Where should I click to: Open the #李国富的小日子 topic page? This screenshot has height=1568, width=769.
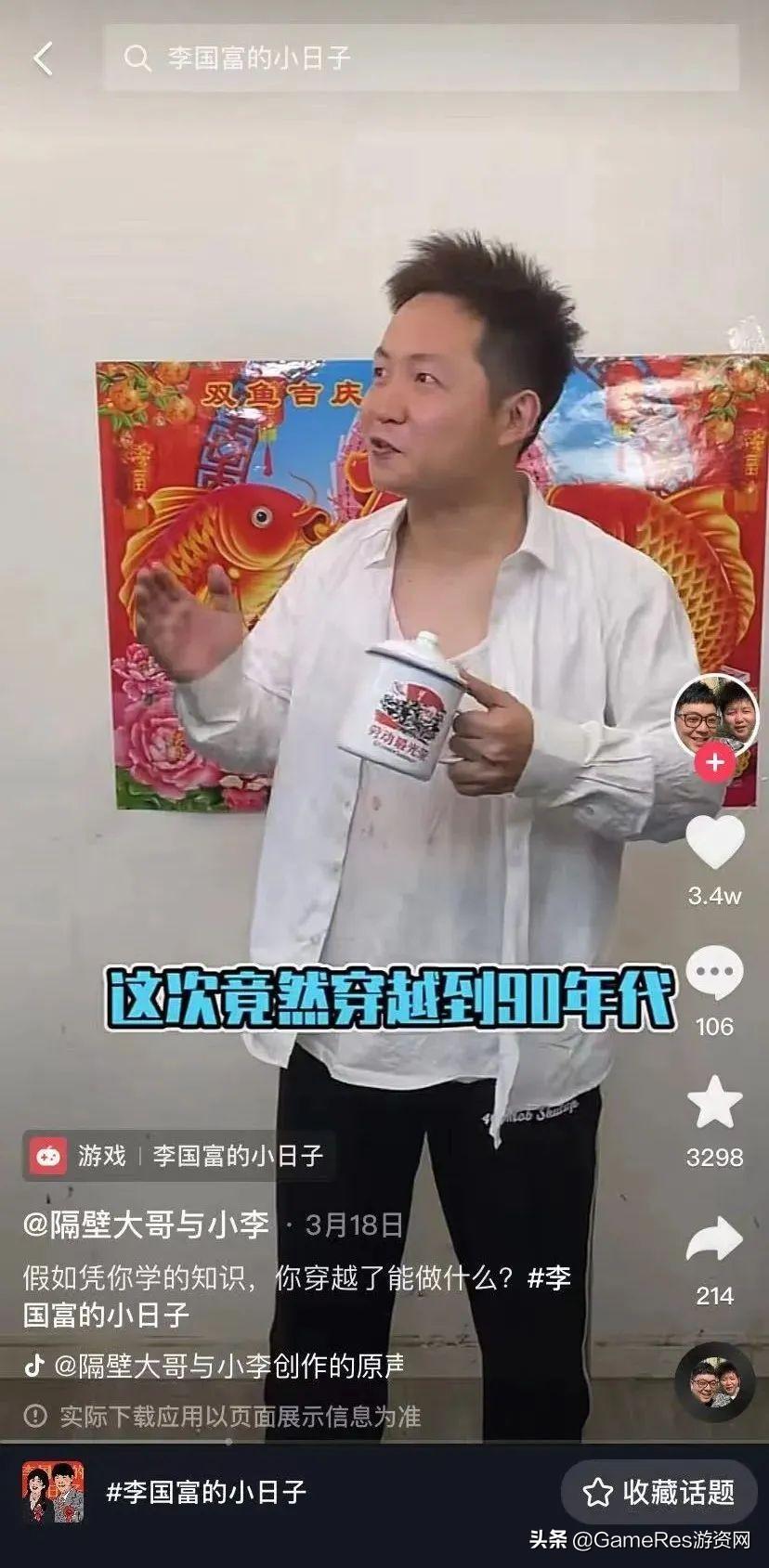[205, 1493]
